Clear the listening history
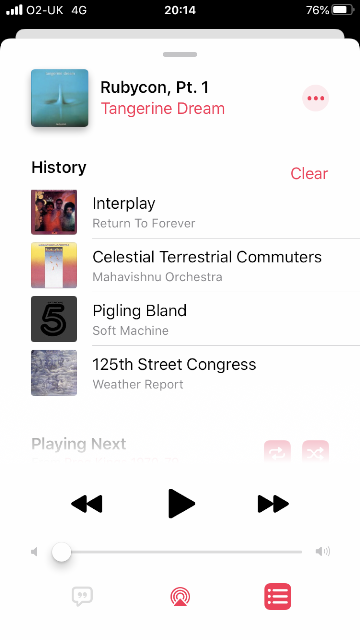Image resolution: width=360 pixels, height=640 pixels. click(x=309, y=173)
